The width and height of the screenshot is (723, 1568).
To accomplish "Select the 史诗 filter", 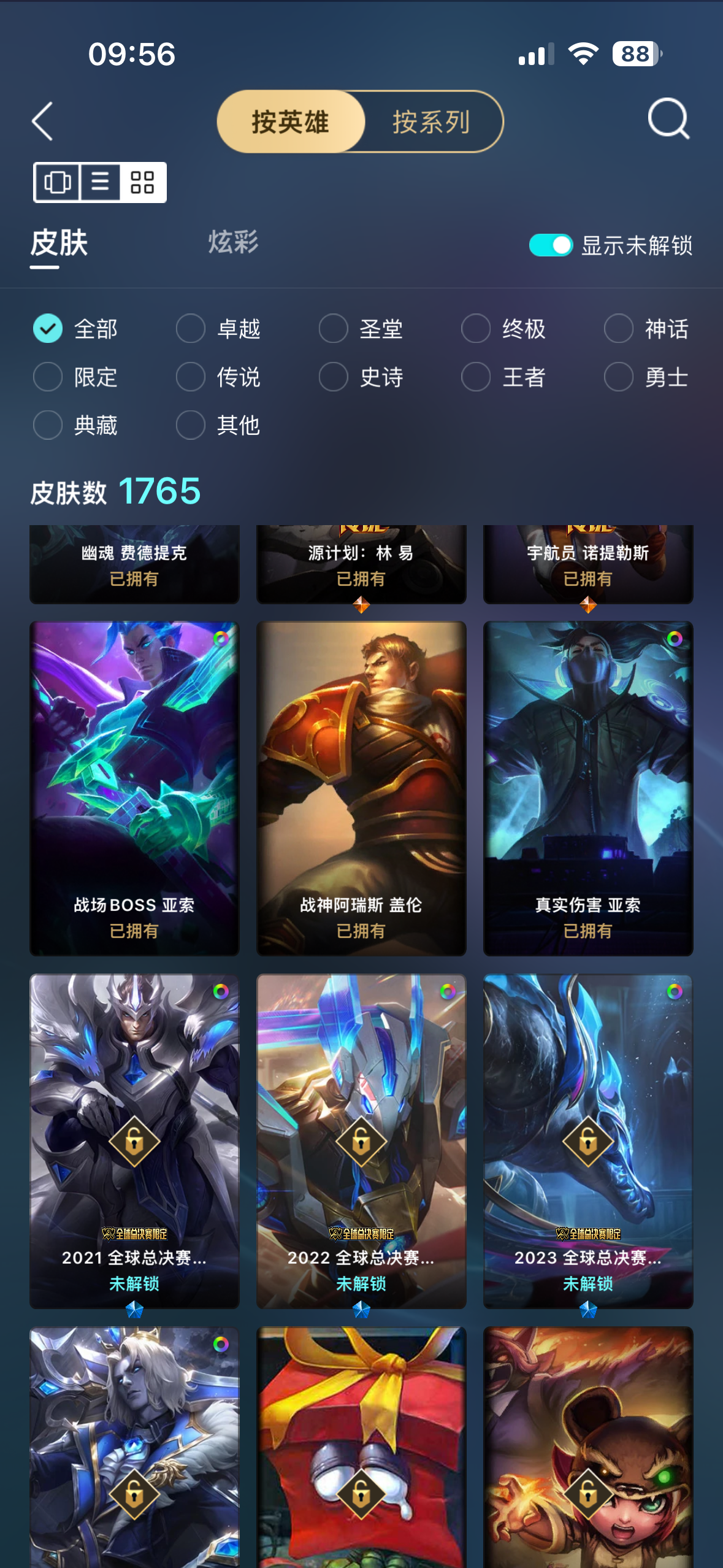I will pos(361,377).
